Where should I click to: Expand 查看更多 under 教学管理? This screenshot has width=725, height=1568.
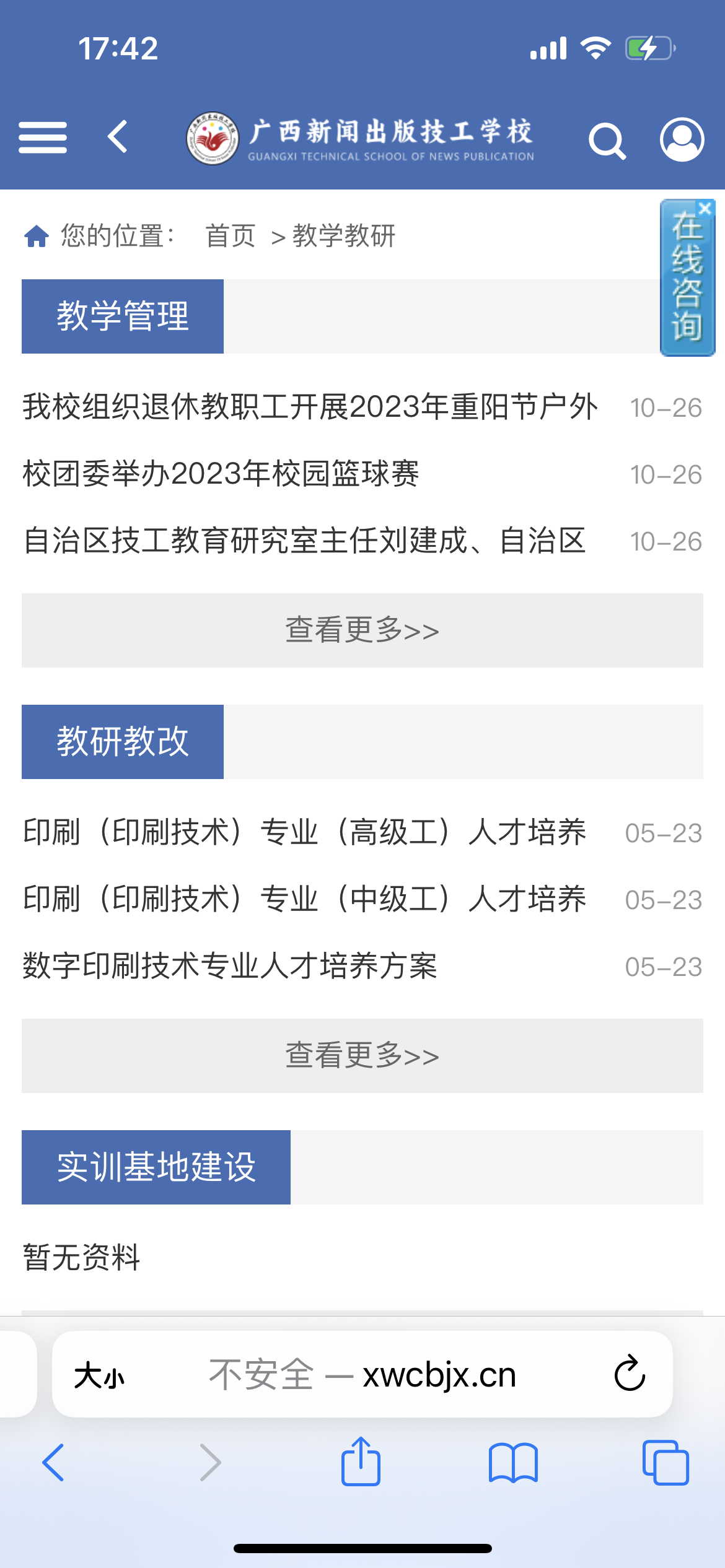[x=362, y=630]
